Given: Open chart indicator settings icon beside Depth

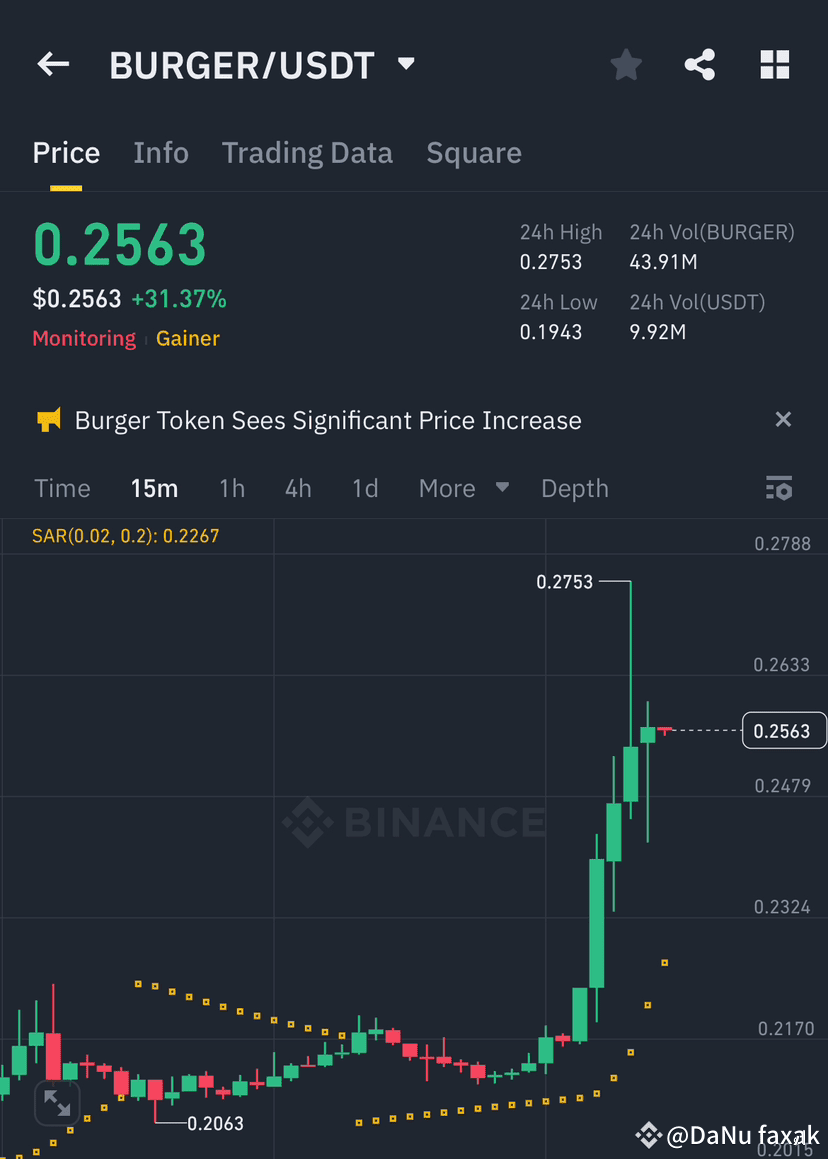Looking at the screenshot, I should tap(778, 488).
